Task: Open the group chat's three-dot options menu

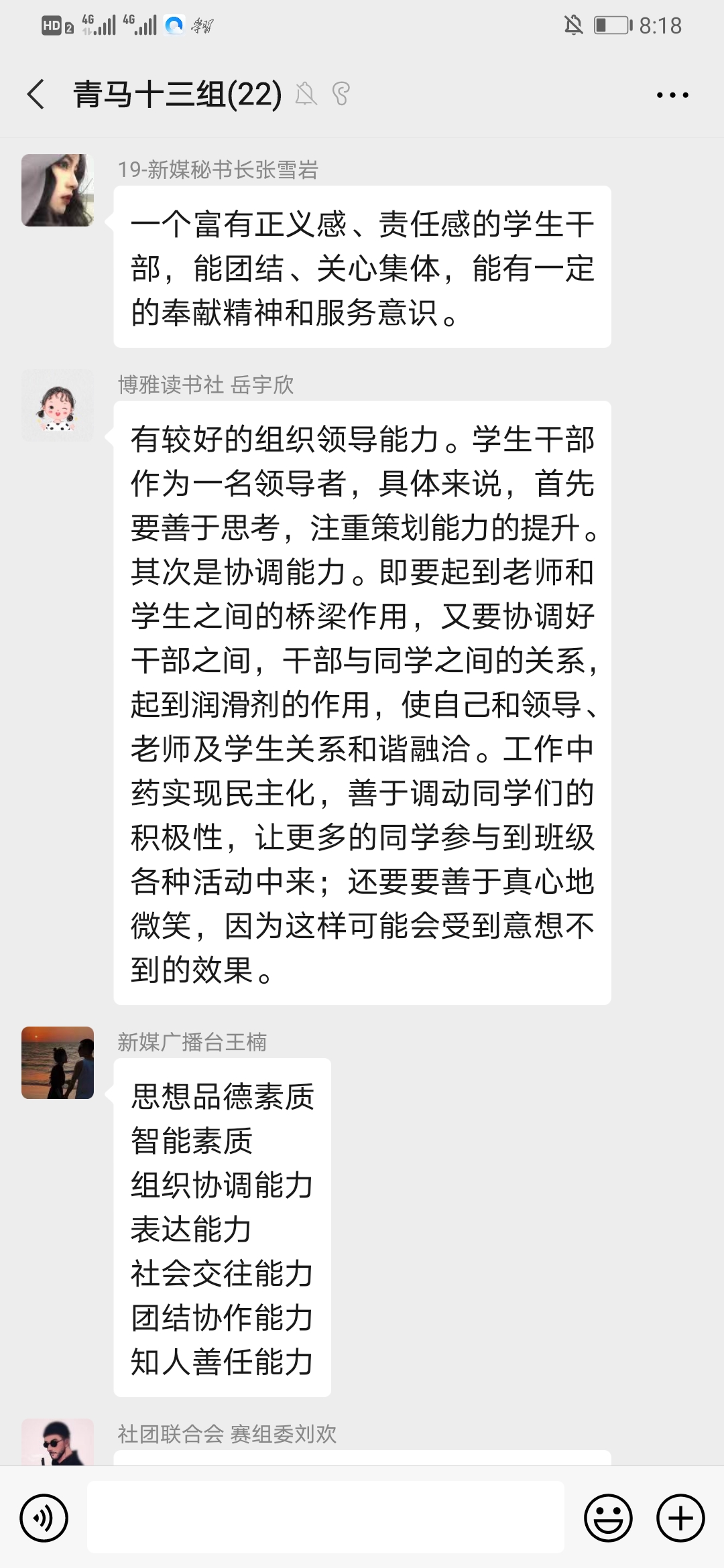Action: [x=672, y=95]
